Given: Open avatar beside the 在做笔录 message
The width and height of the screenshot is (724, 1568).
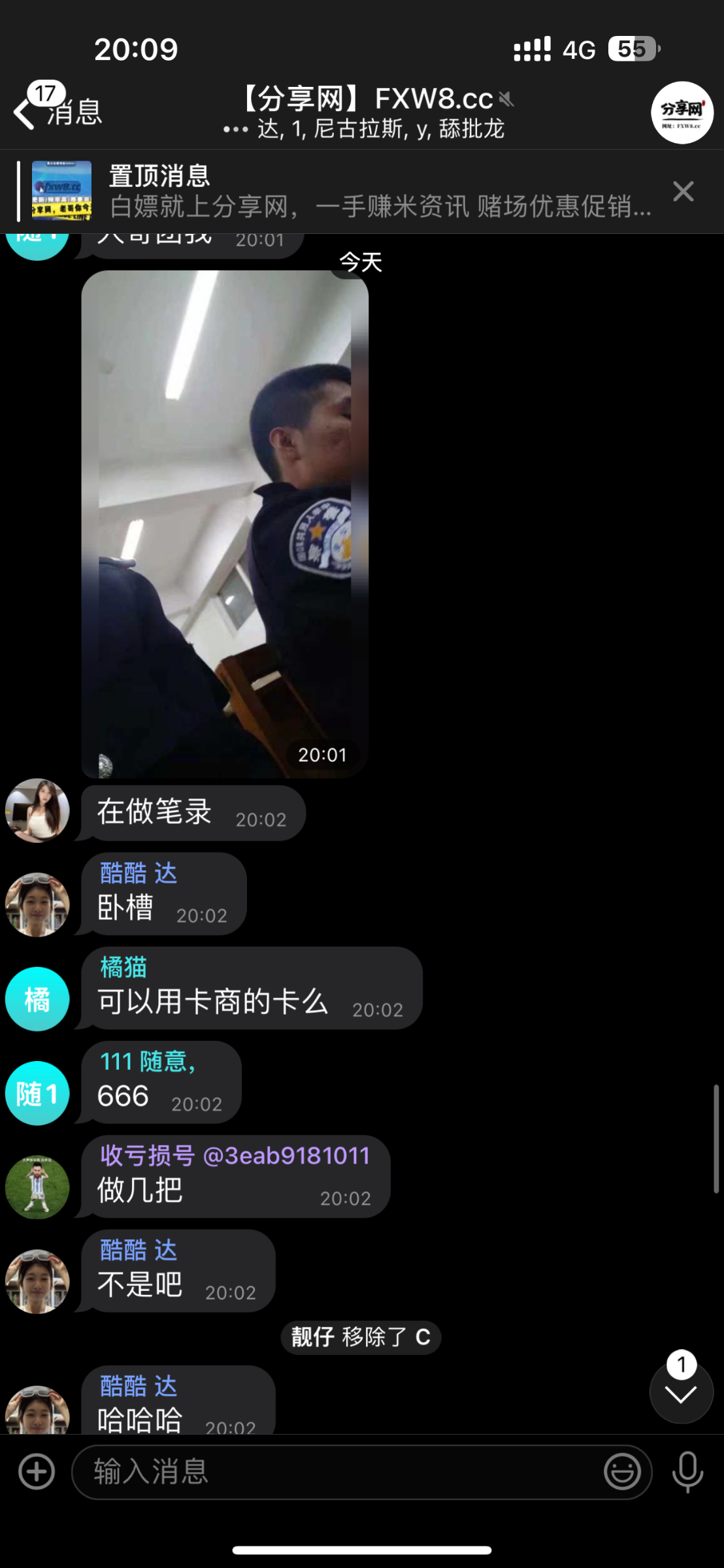Looking at the screenshot, I should [x=37, y=810].
